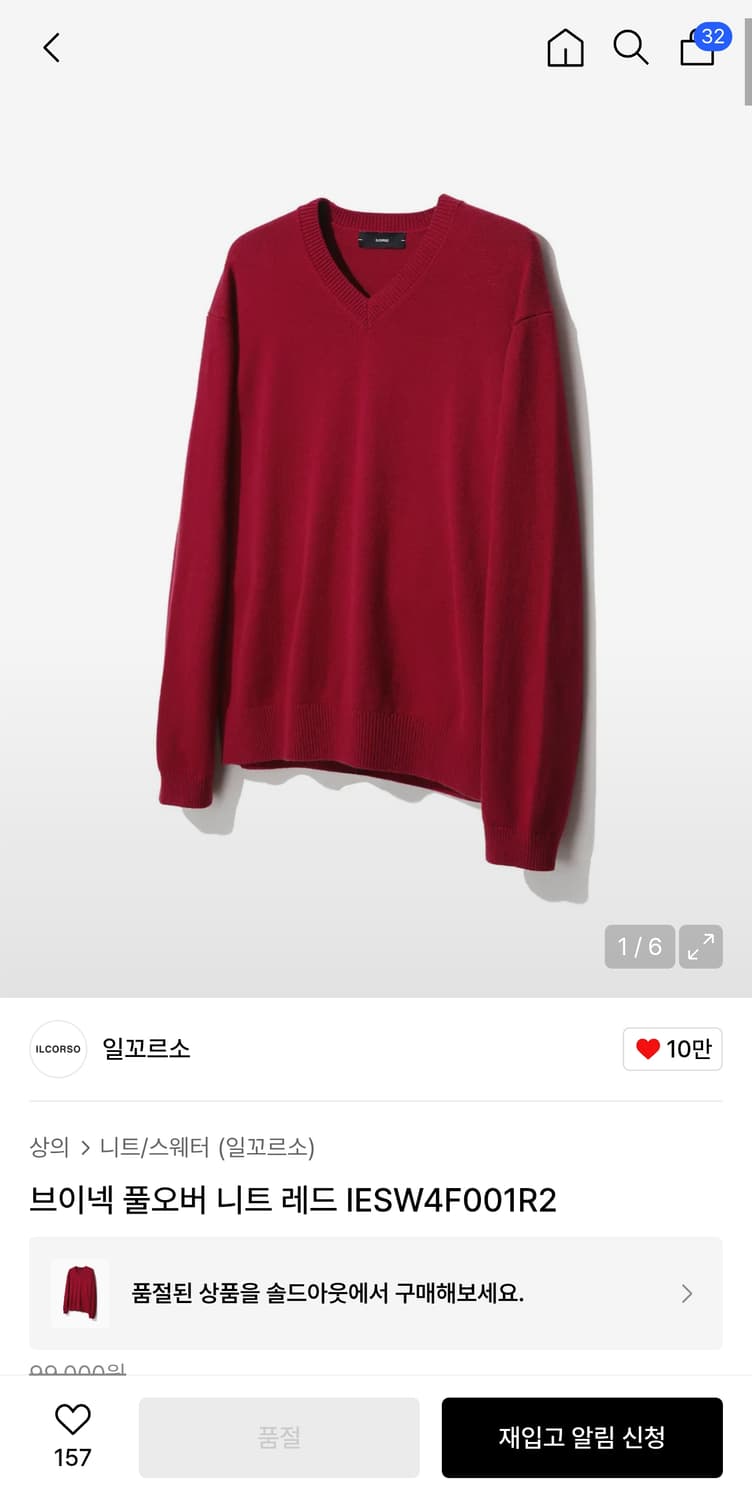Tap the red sweater thumbnail in the banner

pos(78,1293)
